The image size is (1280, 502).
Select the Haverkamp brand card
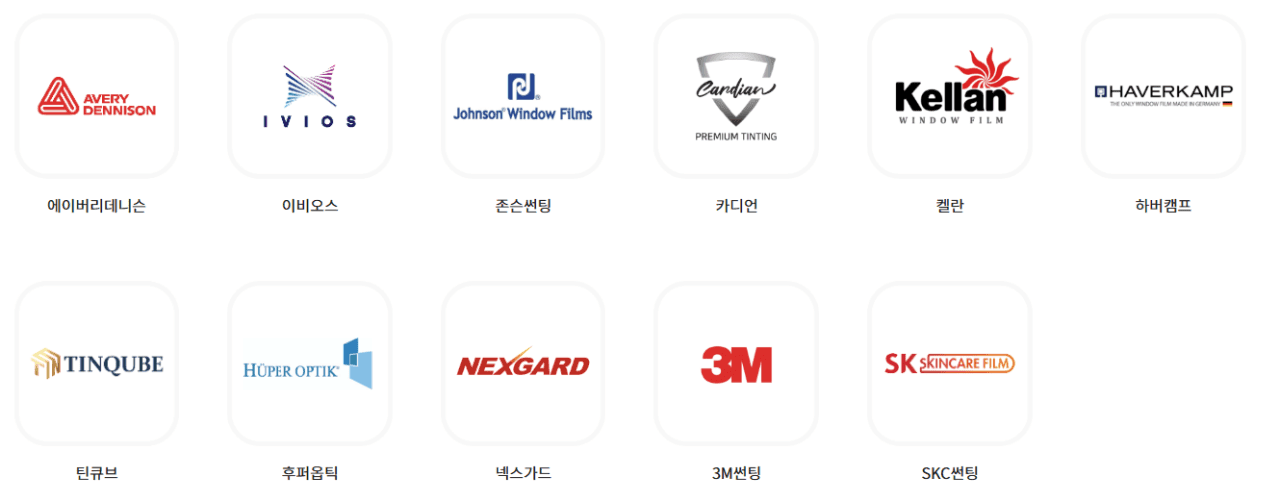[x=1163, y=97]
